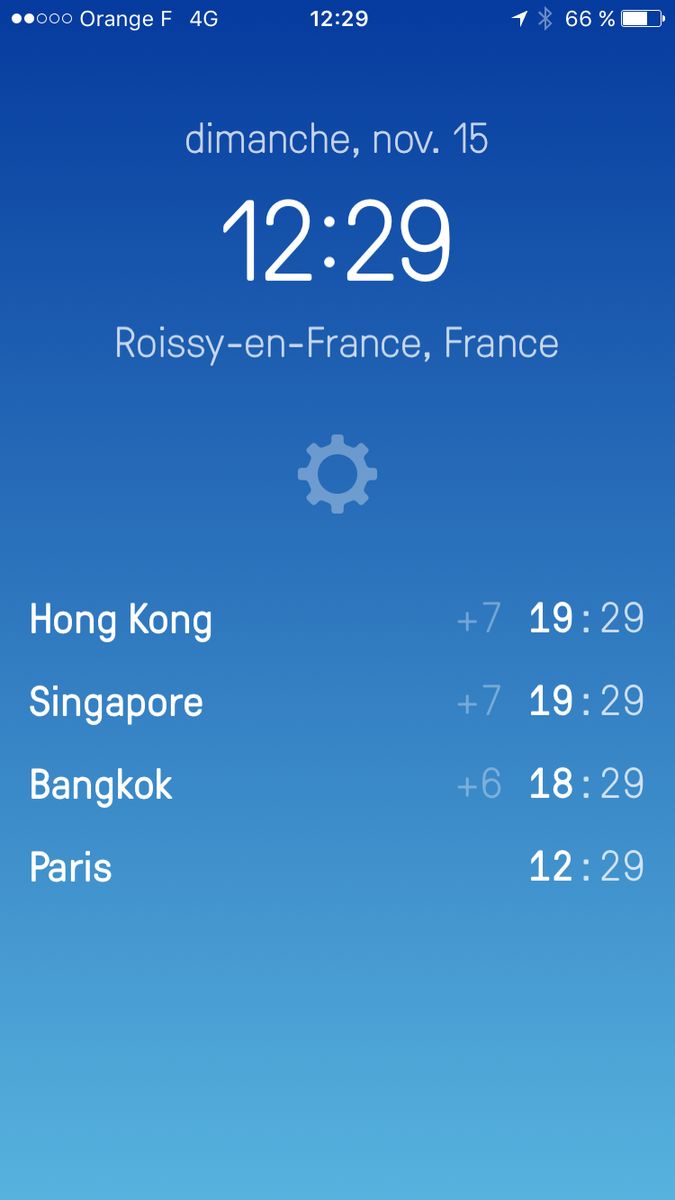Choose the Paris time row
This screenshot has height=1200, width=675.
click(337, 866)
